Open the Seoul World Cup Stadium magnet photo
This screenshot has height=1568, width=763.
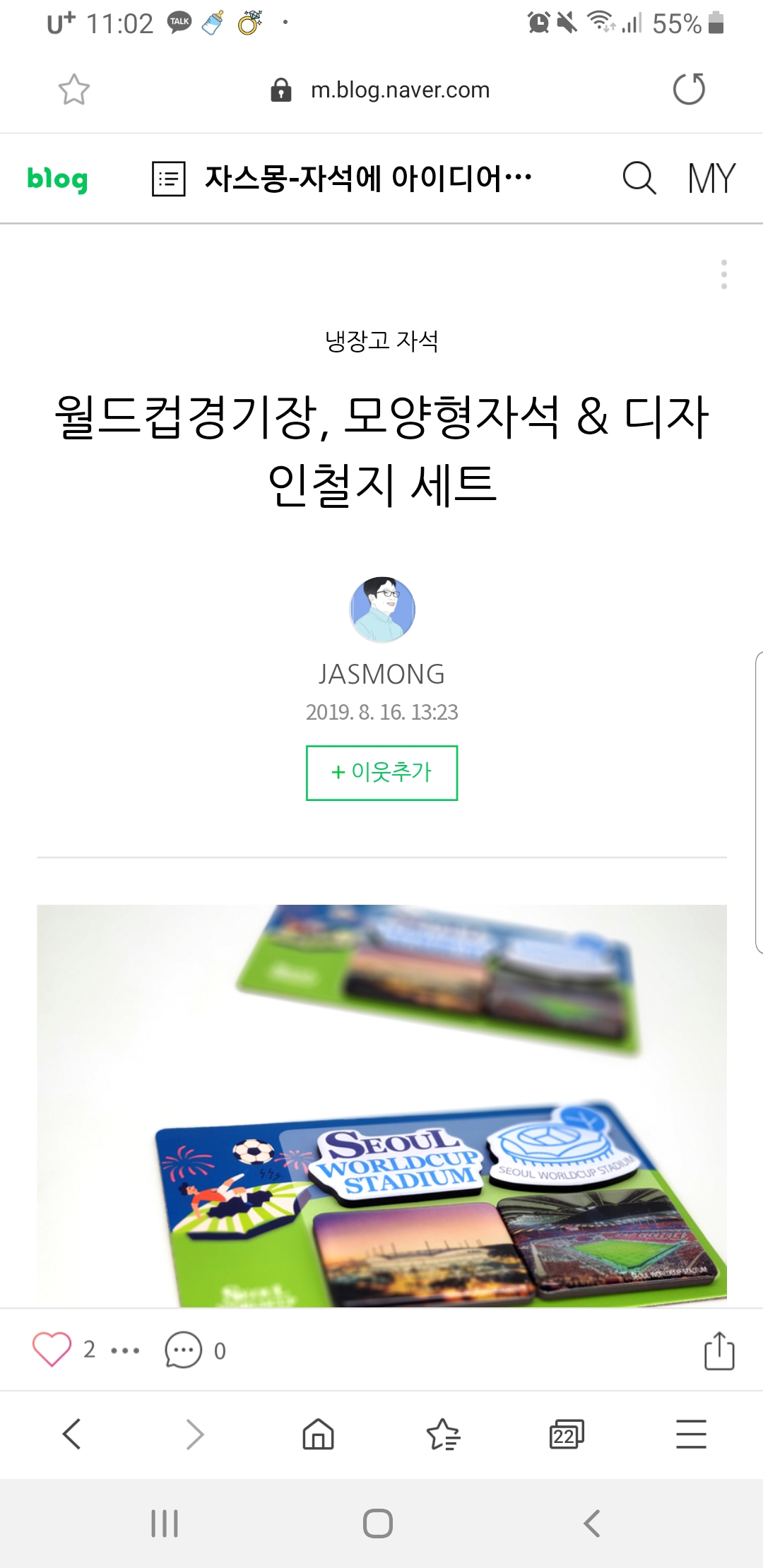point(381,1105)
